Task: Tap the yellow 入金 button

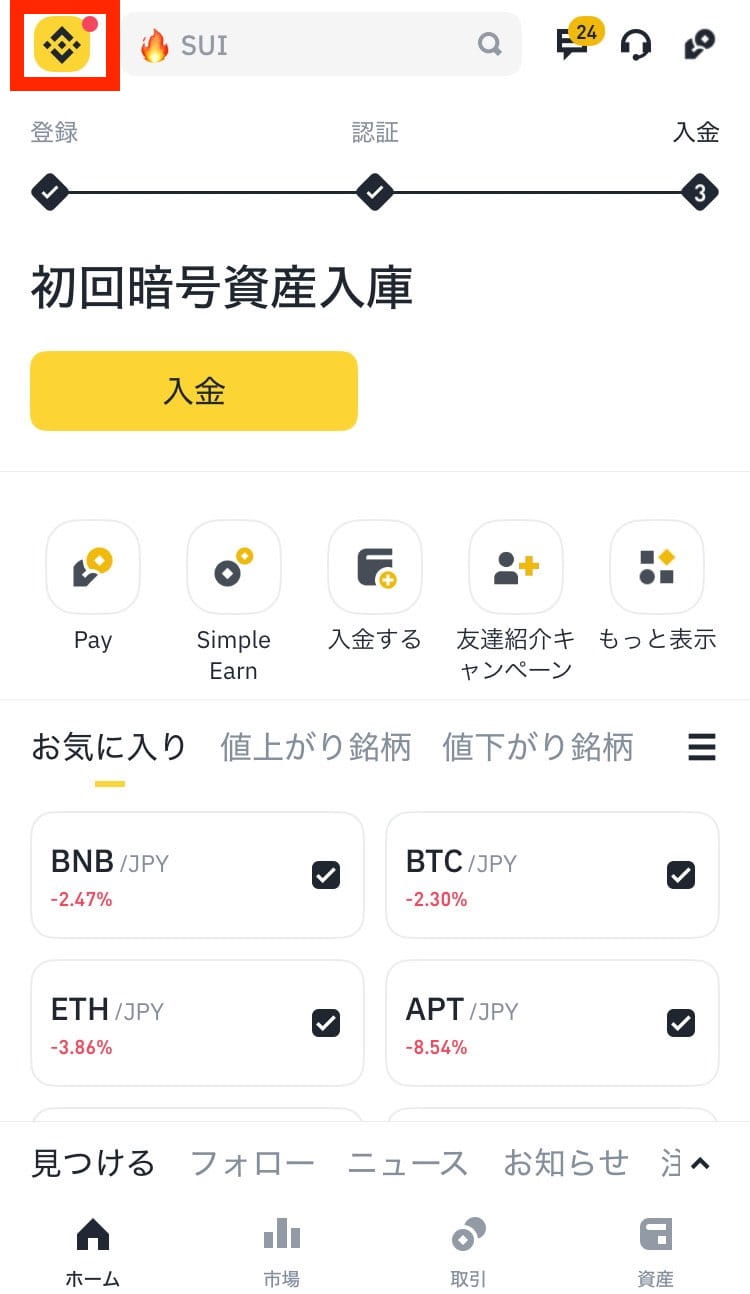Action: [x=194, y=391]
